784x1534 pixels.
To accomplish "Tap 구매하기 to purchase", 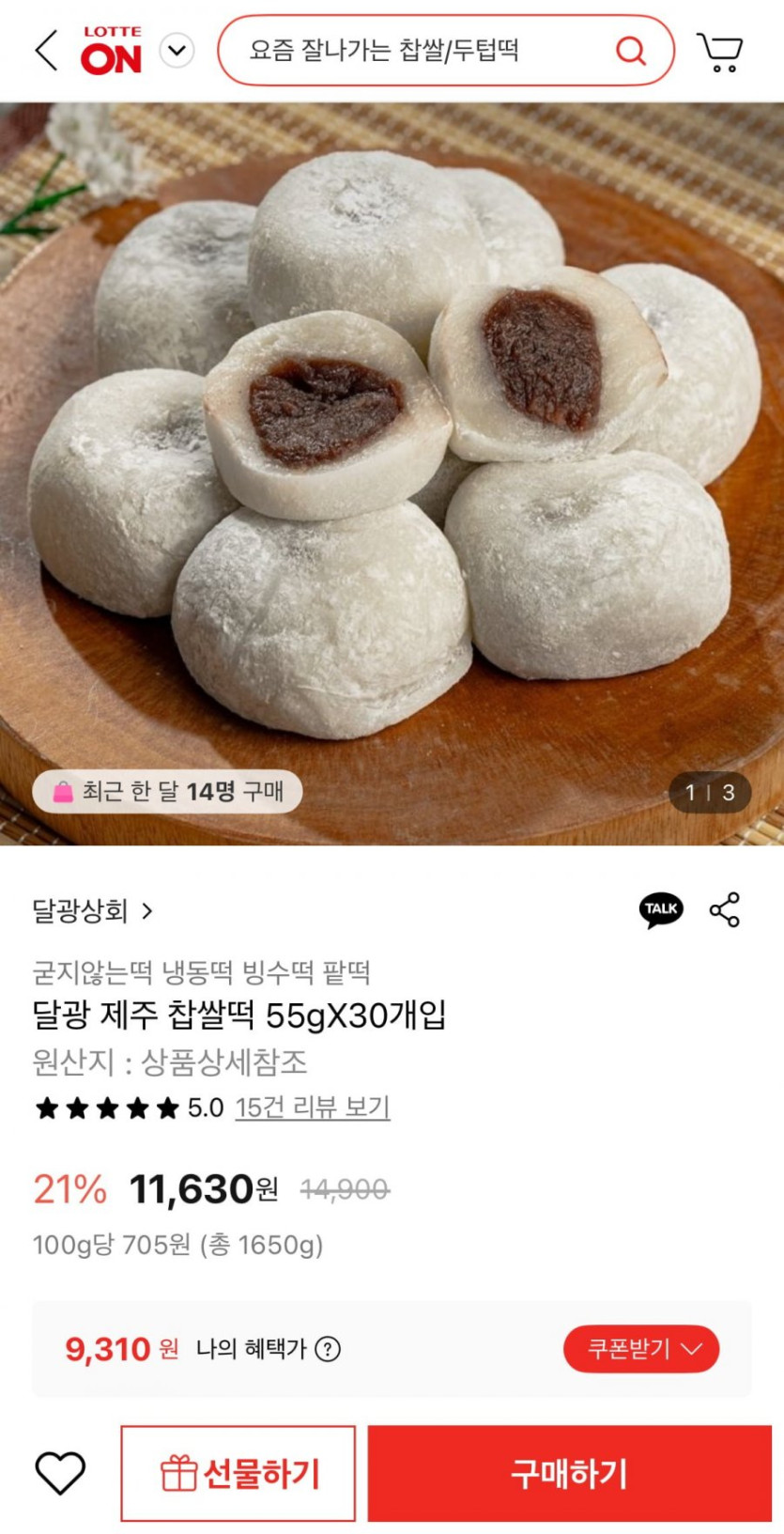I will [x=569, y=1473].
